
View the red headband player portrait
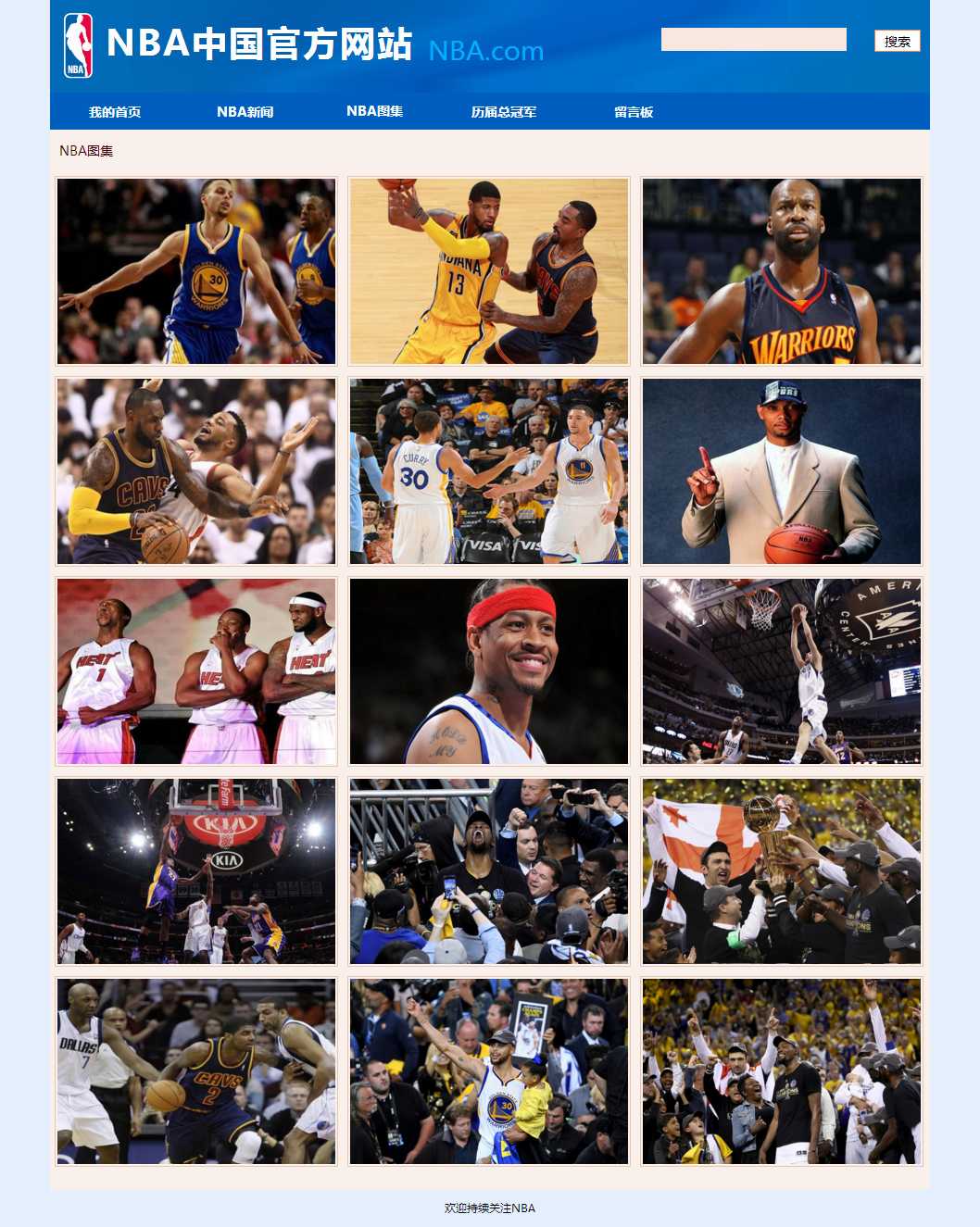point(489,671)
